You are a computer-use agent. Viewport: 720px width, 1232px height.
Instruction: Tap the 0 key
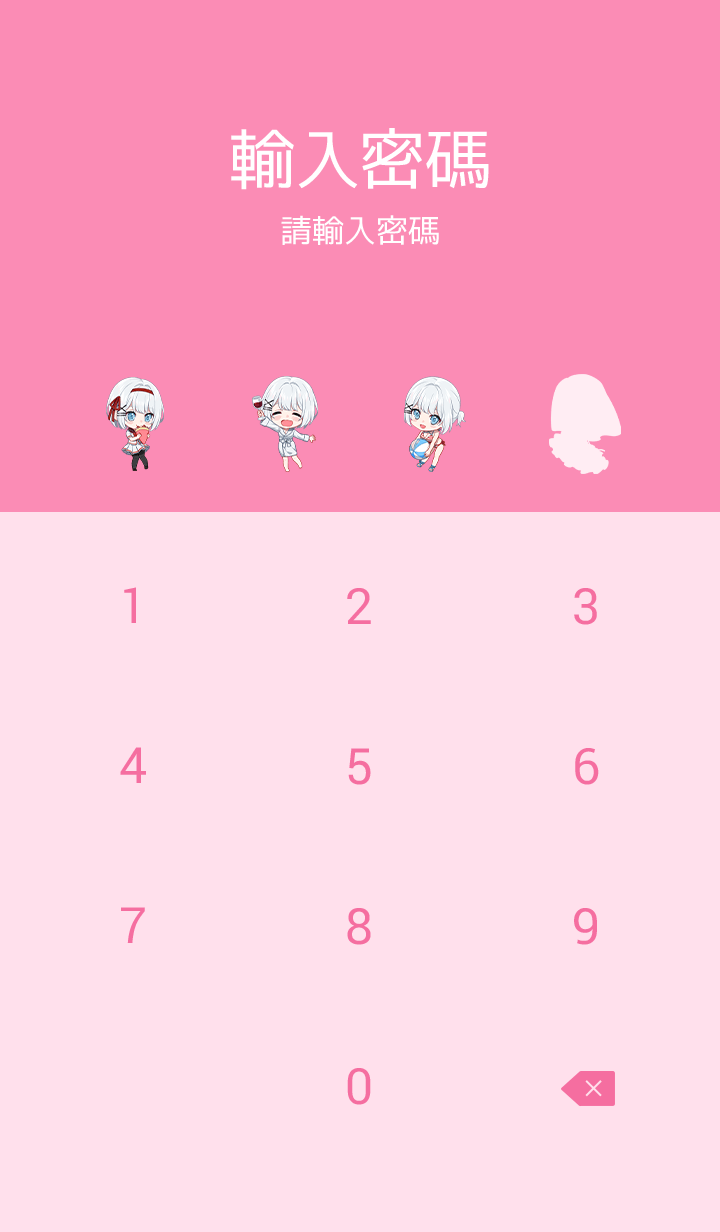point(359,1087)
